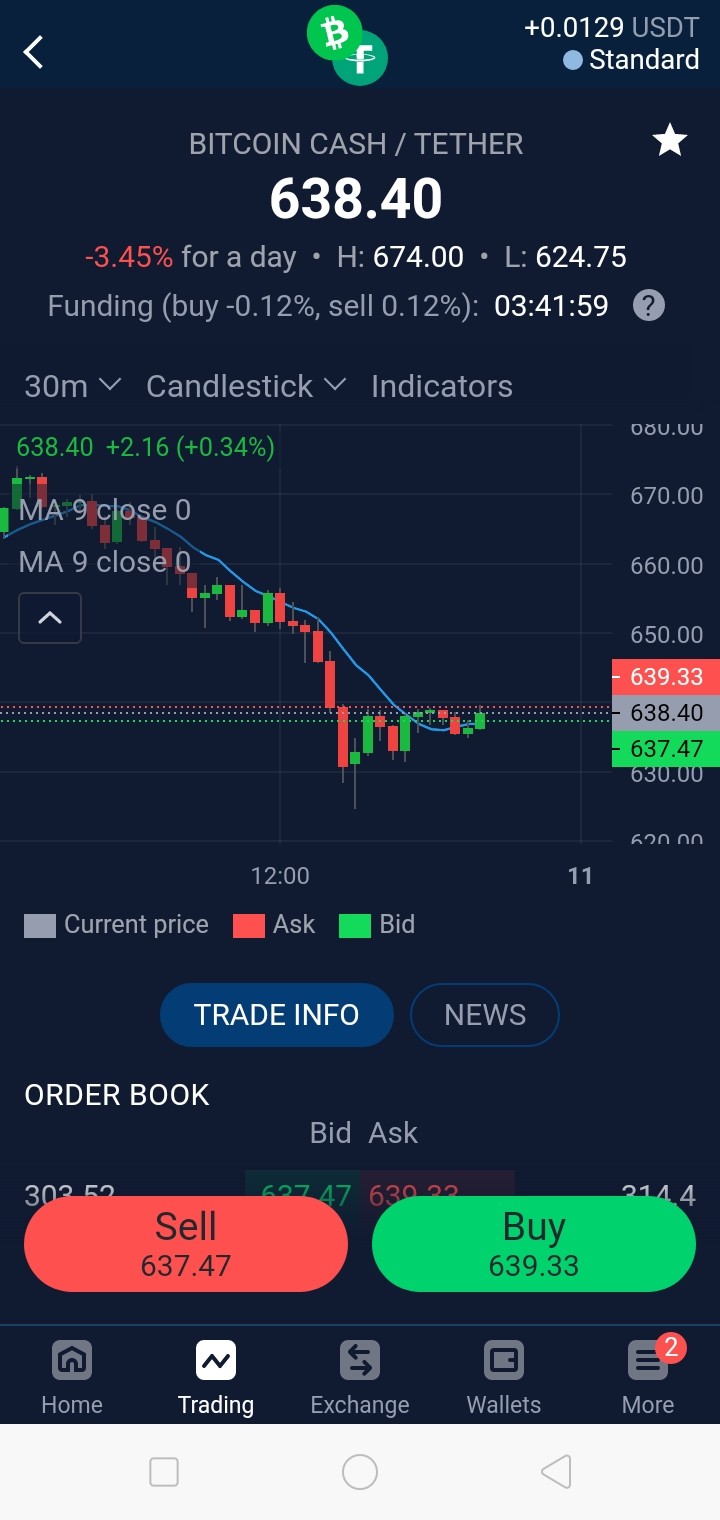Image resolution: width=720 pixels, height=1520 pixels.
Task: Open the Exchange tab
Action: (x=360, y=1377)
